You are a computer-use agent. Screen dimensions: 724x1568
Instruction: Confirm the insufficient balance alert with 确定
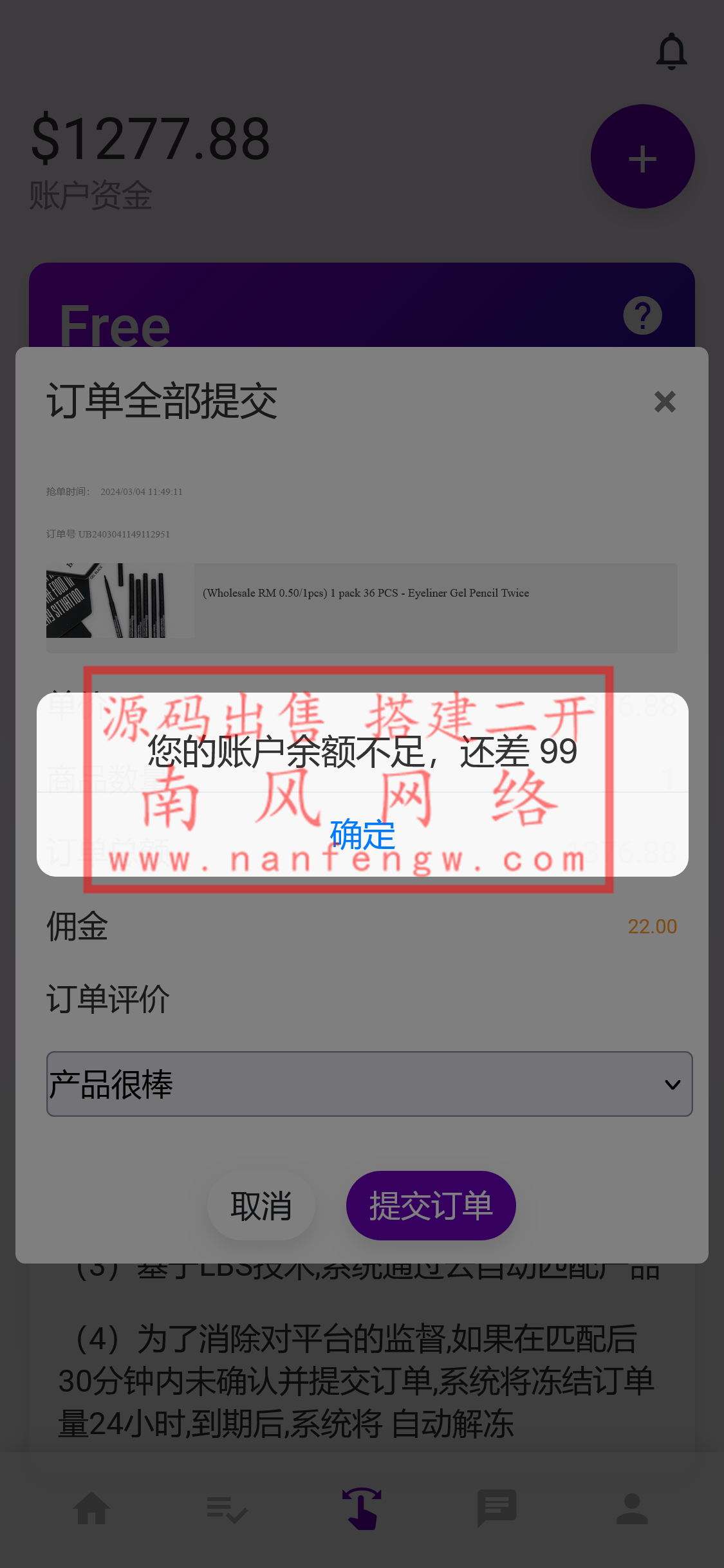362,834
